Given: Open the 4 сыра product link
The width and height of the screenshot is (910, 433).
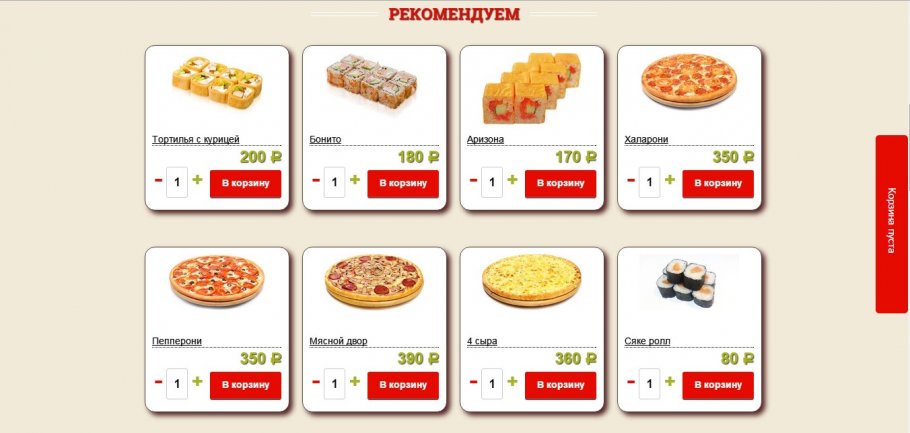Looking at the screenshot, I should pos(482,341).
